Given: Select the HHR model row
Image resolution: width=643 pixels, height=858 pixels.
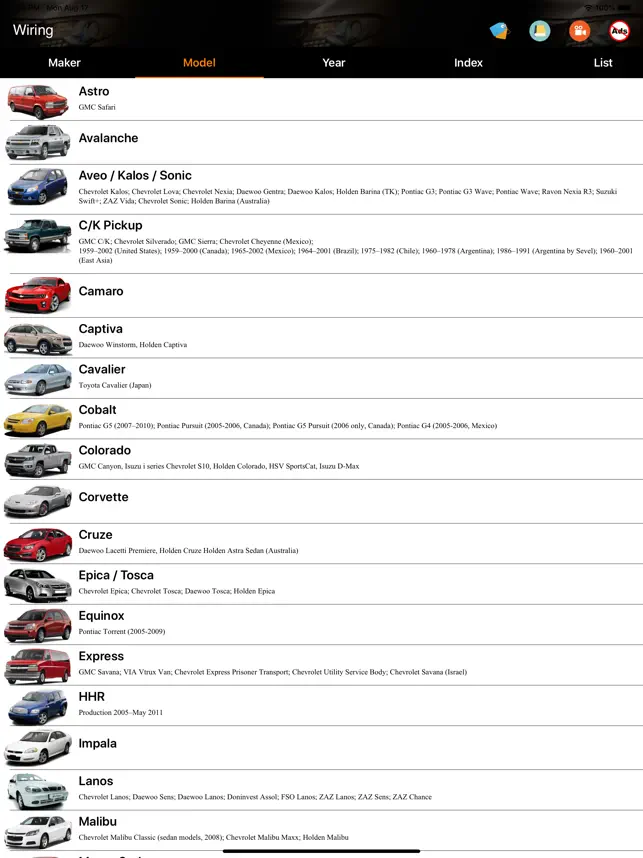Looking at the screenshot, I should click(x=321, y=704).
